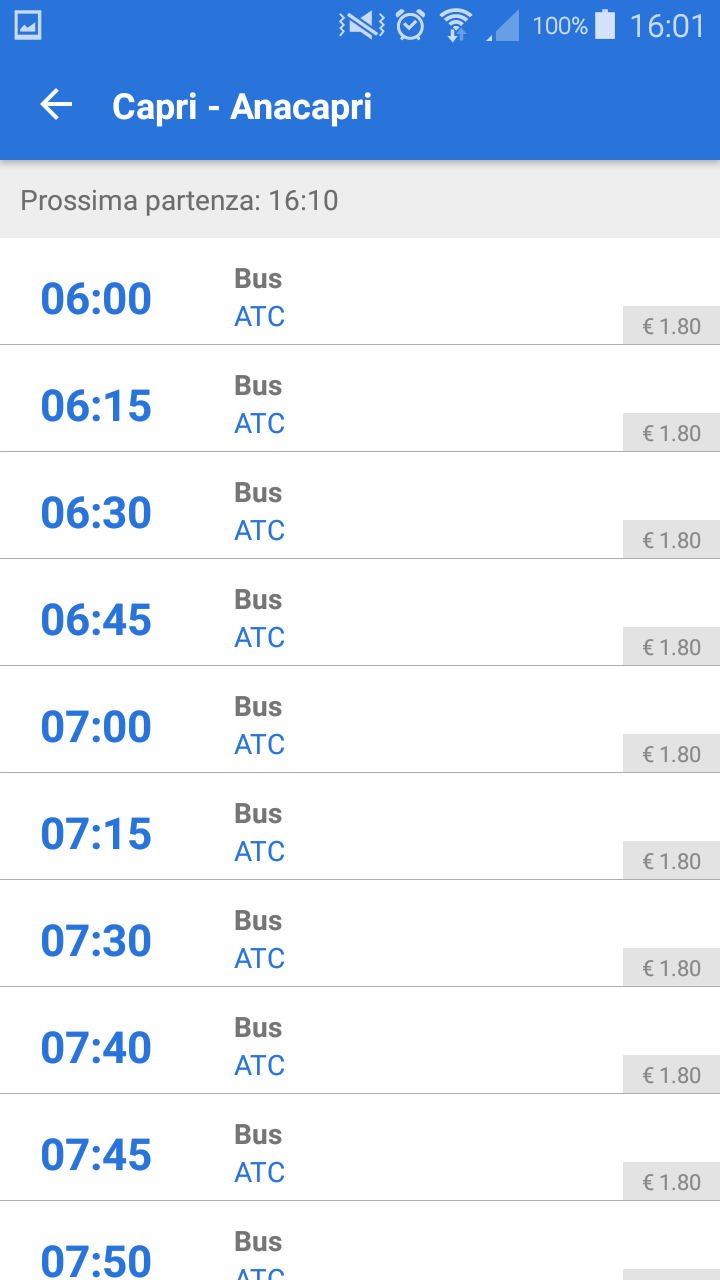Image resolution: width=720 pixels, height=1280 pixels.
Task: Select the 06:15 bus row
Action: pos(360,398)
